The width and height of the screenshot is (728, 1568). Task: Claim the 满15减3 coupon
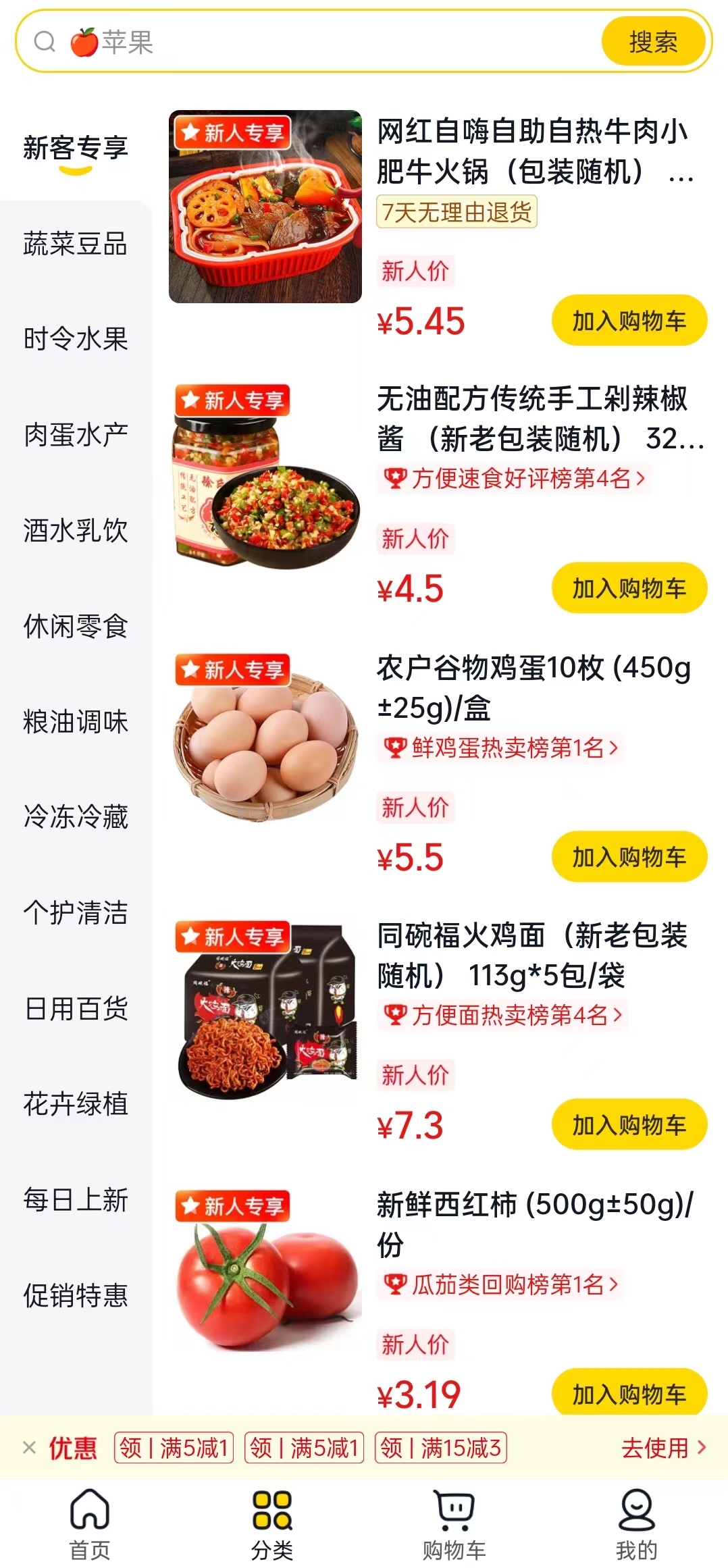pyautogui.click(x=441, y=1448)
